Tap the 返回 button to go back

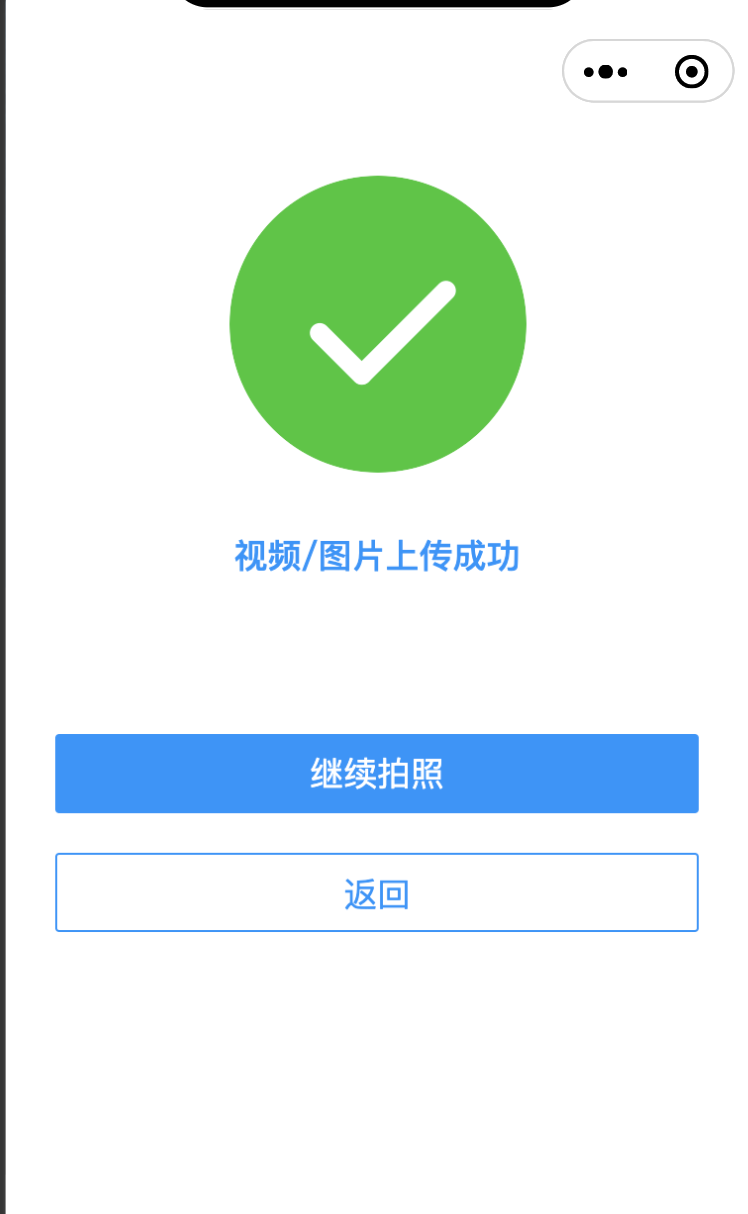pos(376,893)
